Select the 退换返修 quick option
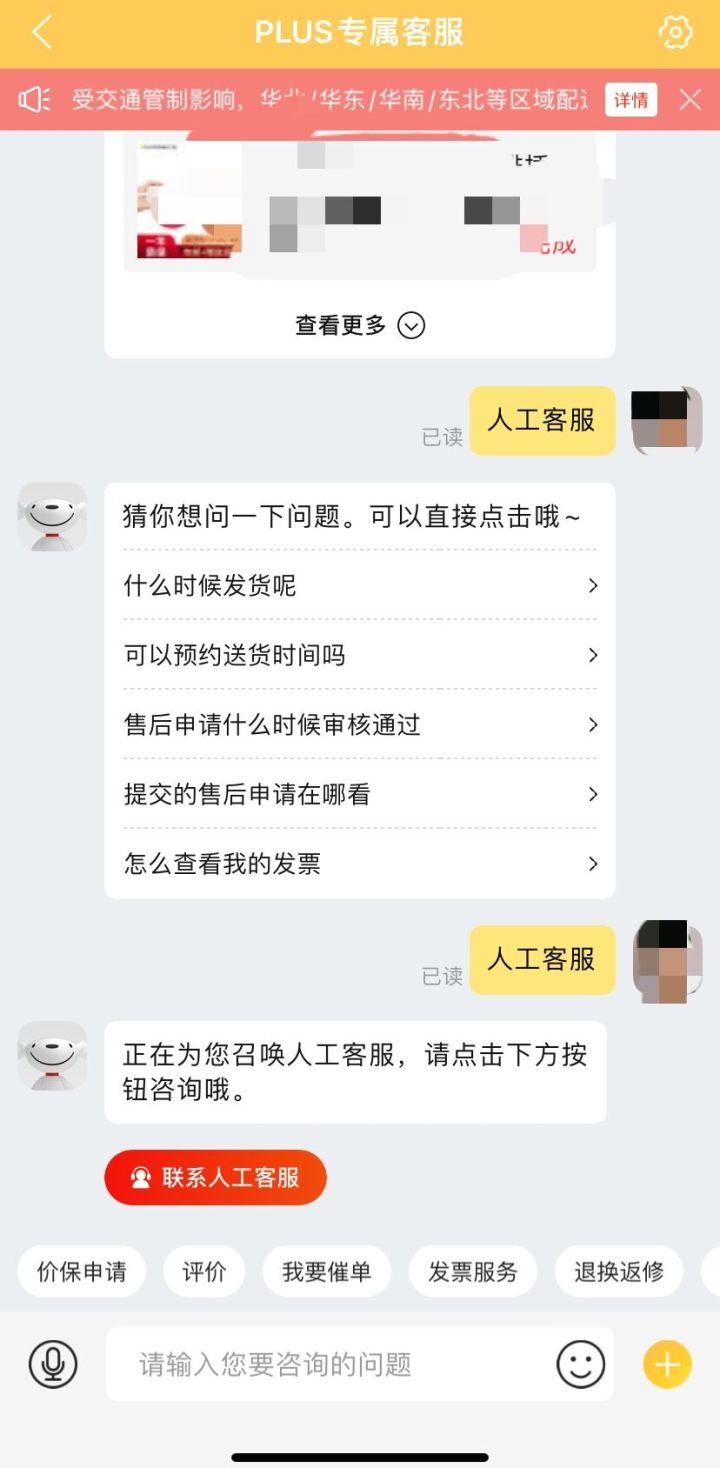Viewport: 720px width, 1468px height. [618, 1271]
